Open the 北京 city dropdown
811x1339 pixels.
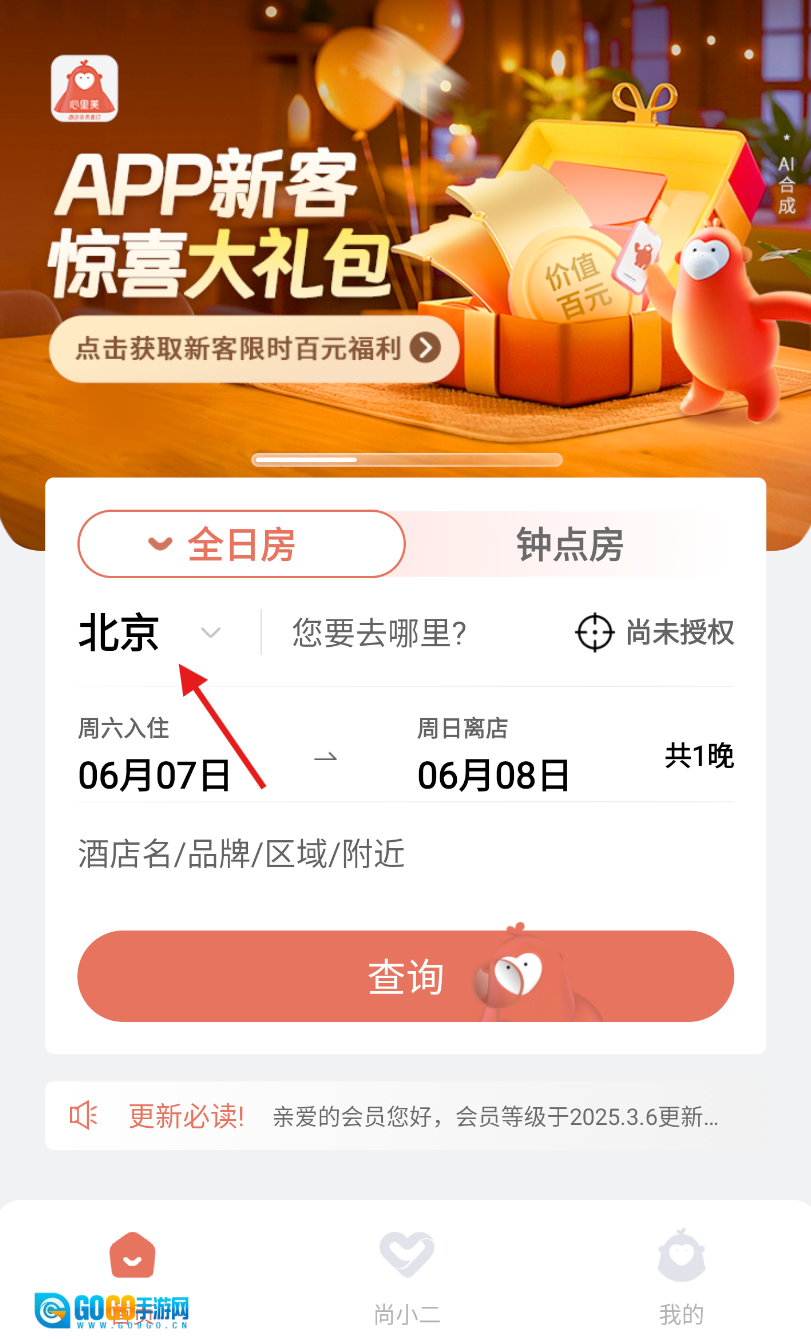pyautogui.click(x=150, y=633)
